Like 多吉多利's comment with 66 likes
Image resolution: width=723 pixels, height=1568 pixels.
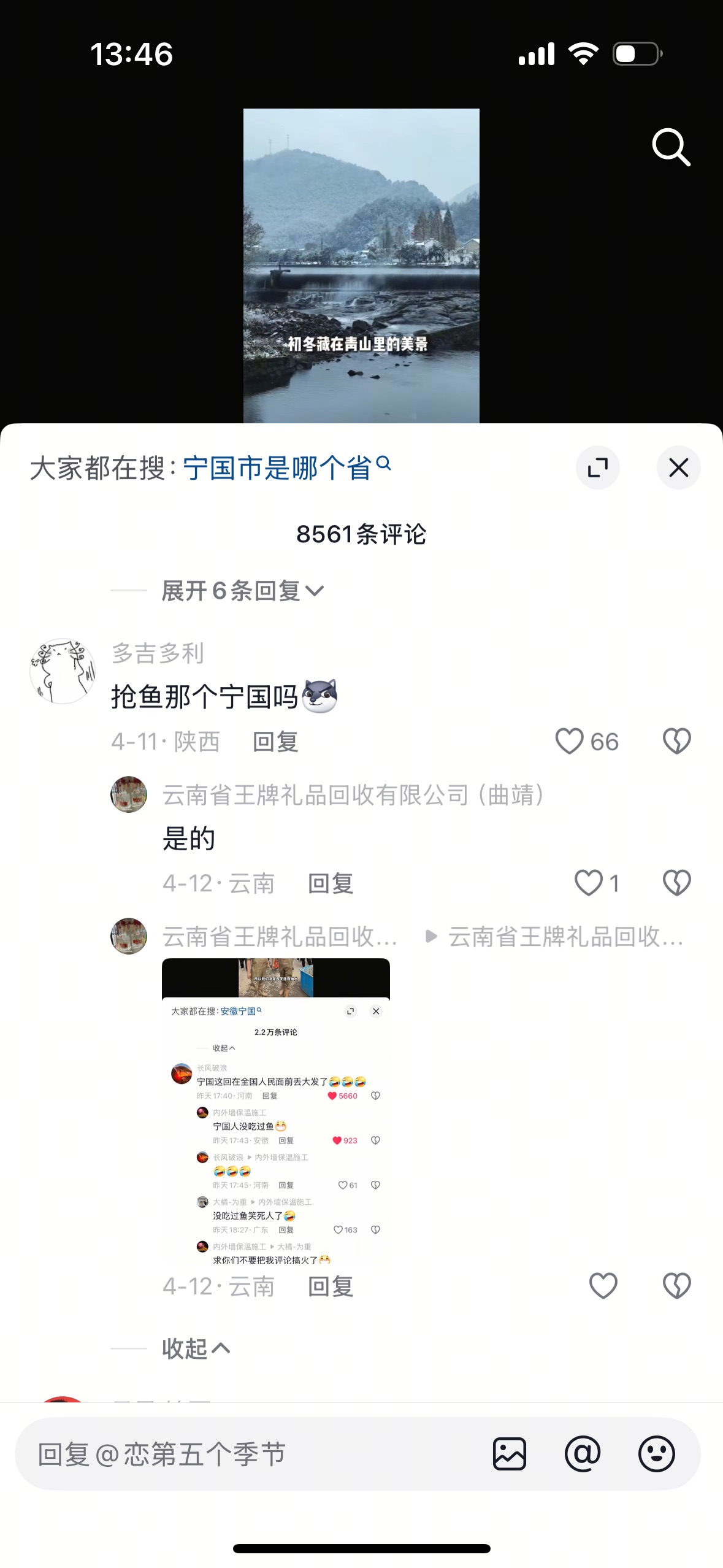(570, 741)
